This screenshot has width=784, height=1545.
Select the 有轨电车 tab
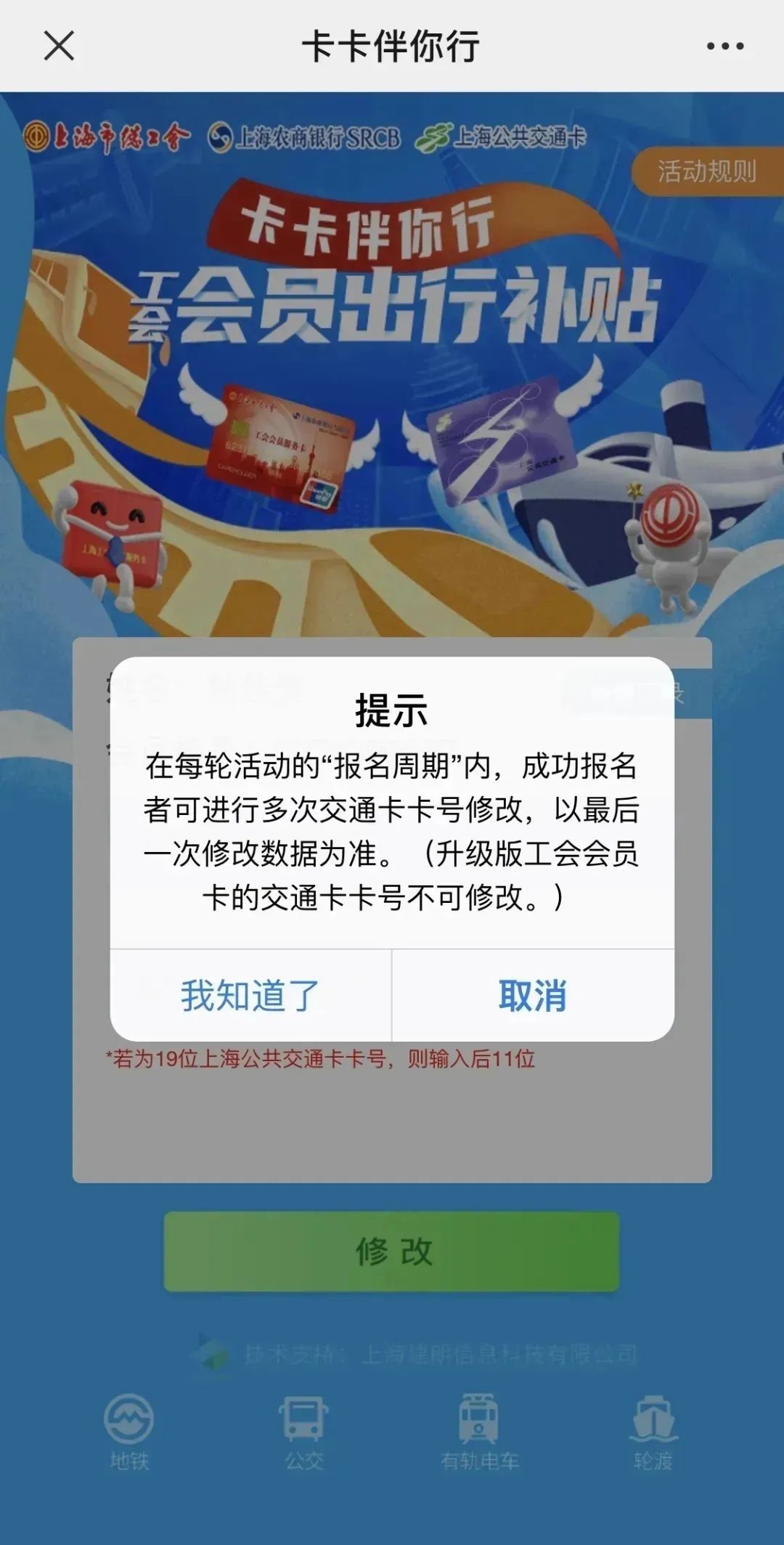point(479,1431)
